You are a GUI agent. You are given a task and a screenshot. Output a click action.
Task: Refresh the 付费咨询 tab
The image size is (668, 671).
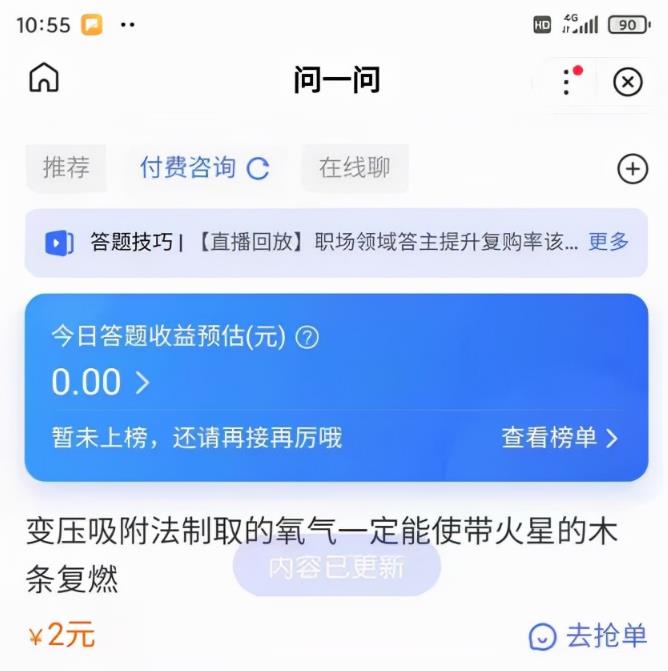pyautogui.click(x=258, y=169)
